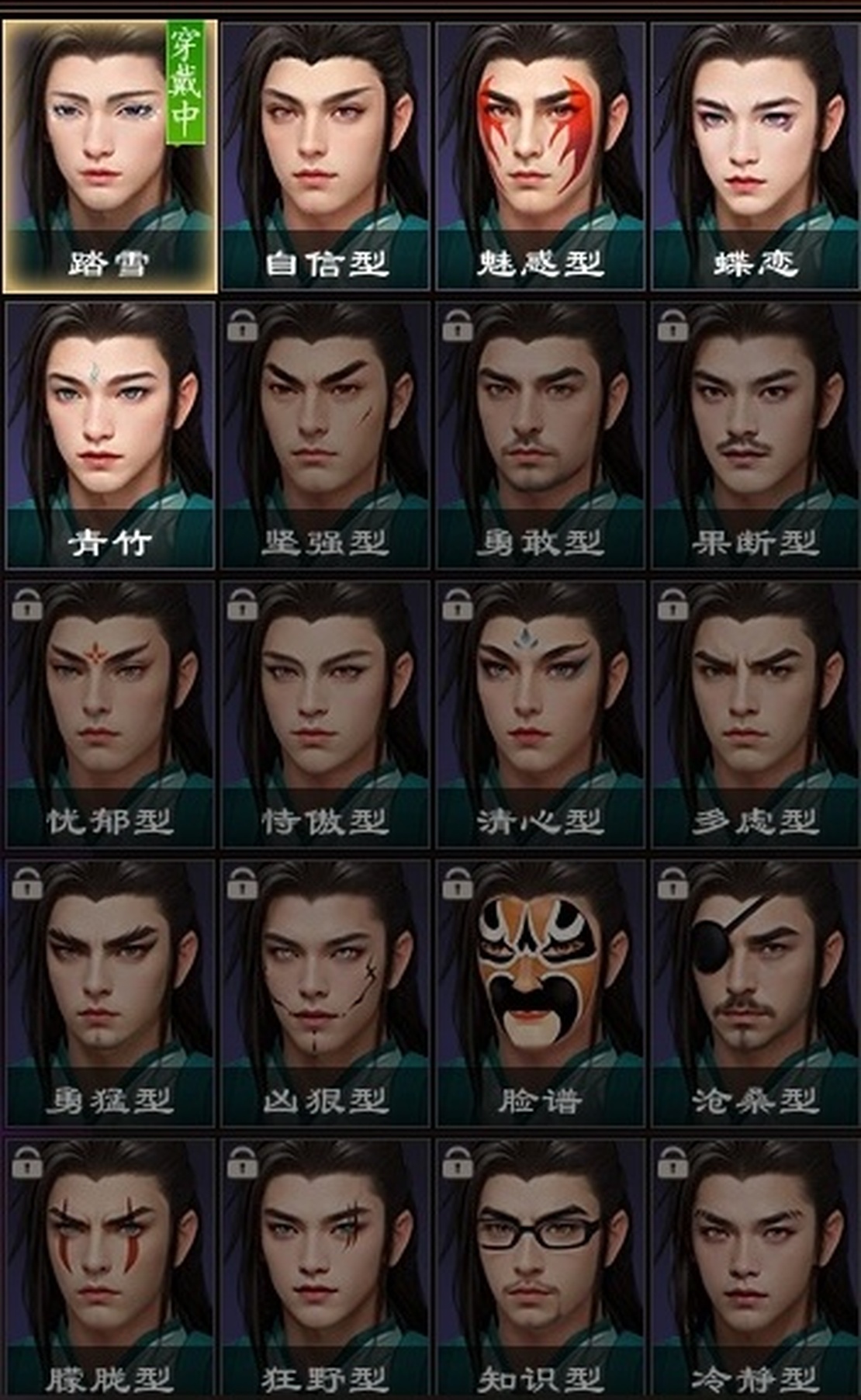Screen dimensions: 861x1400
Task: Select the locked 凶狠型 scarred face
Action: tap(325, 993)
